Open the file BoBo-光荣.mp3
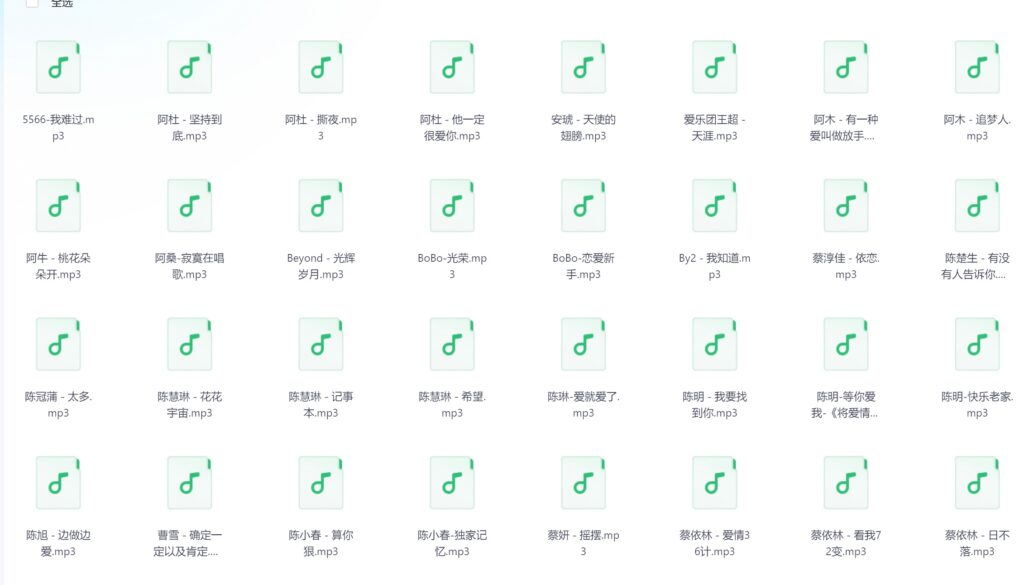Screen dimensions: 1024x585 tap(452, 206)
